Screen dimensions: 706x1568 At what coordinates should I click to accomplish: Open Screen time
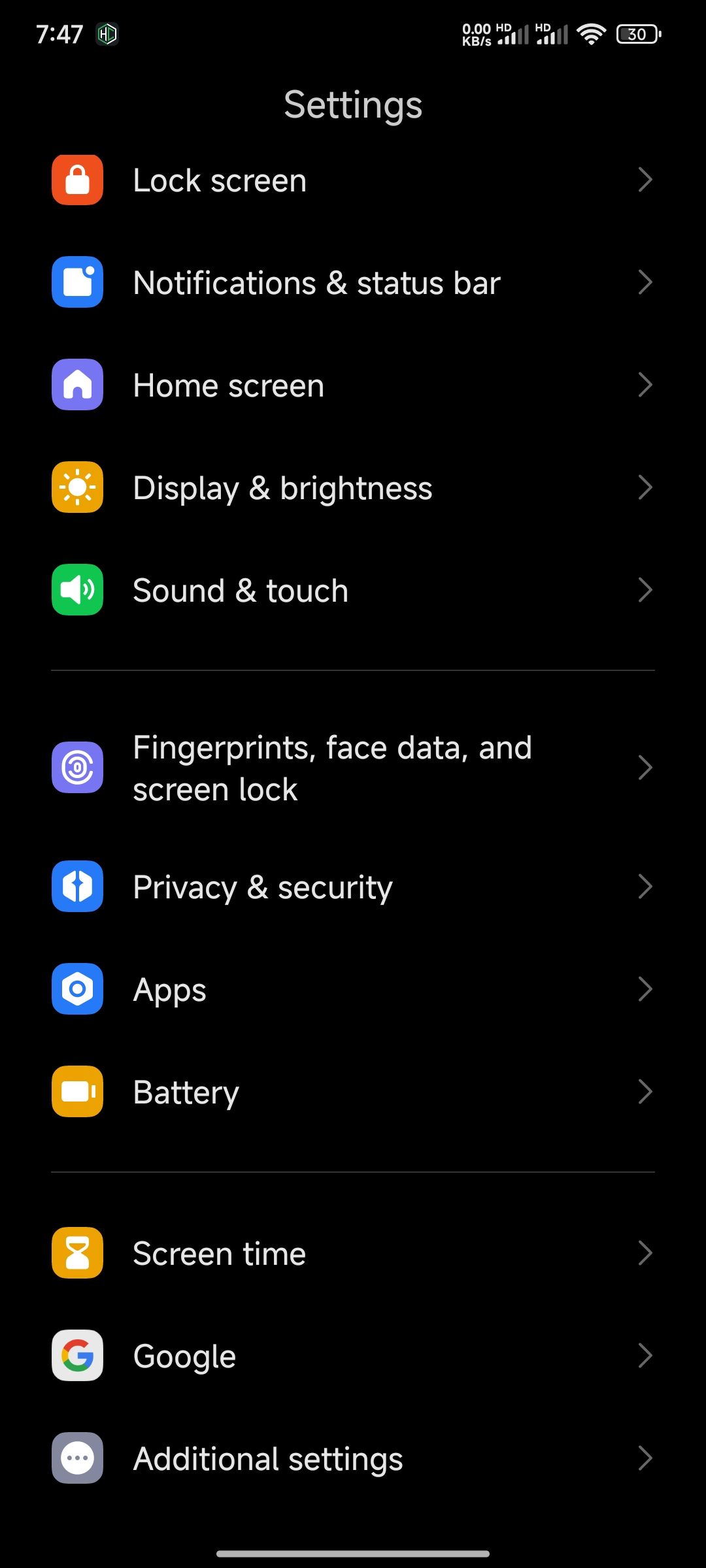[353, 1254]
